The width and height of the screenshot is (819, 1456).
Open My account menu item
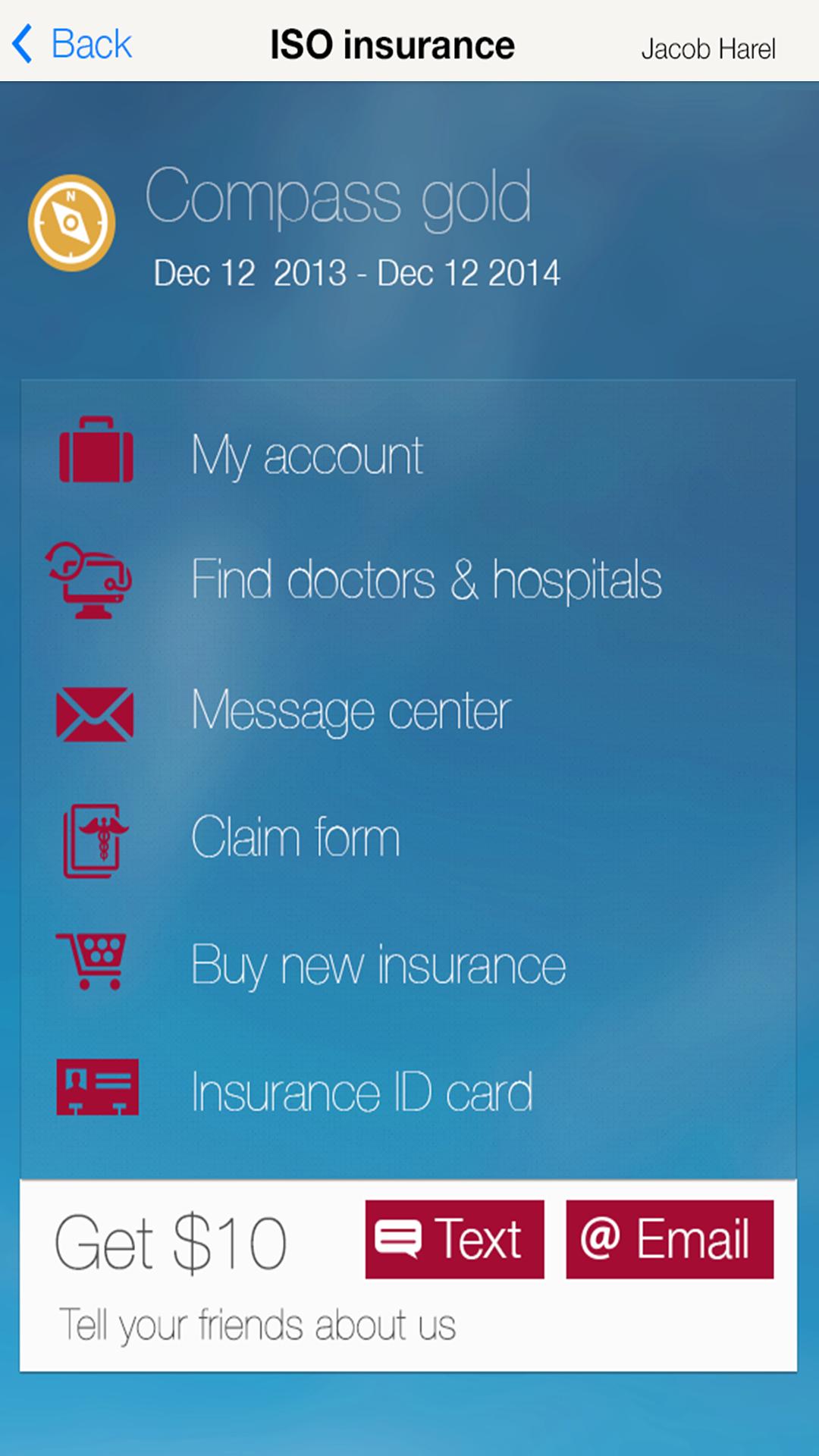coord(306,453)
